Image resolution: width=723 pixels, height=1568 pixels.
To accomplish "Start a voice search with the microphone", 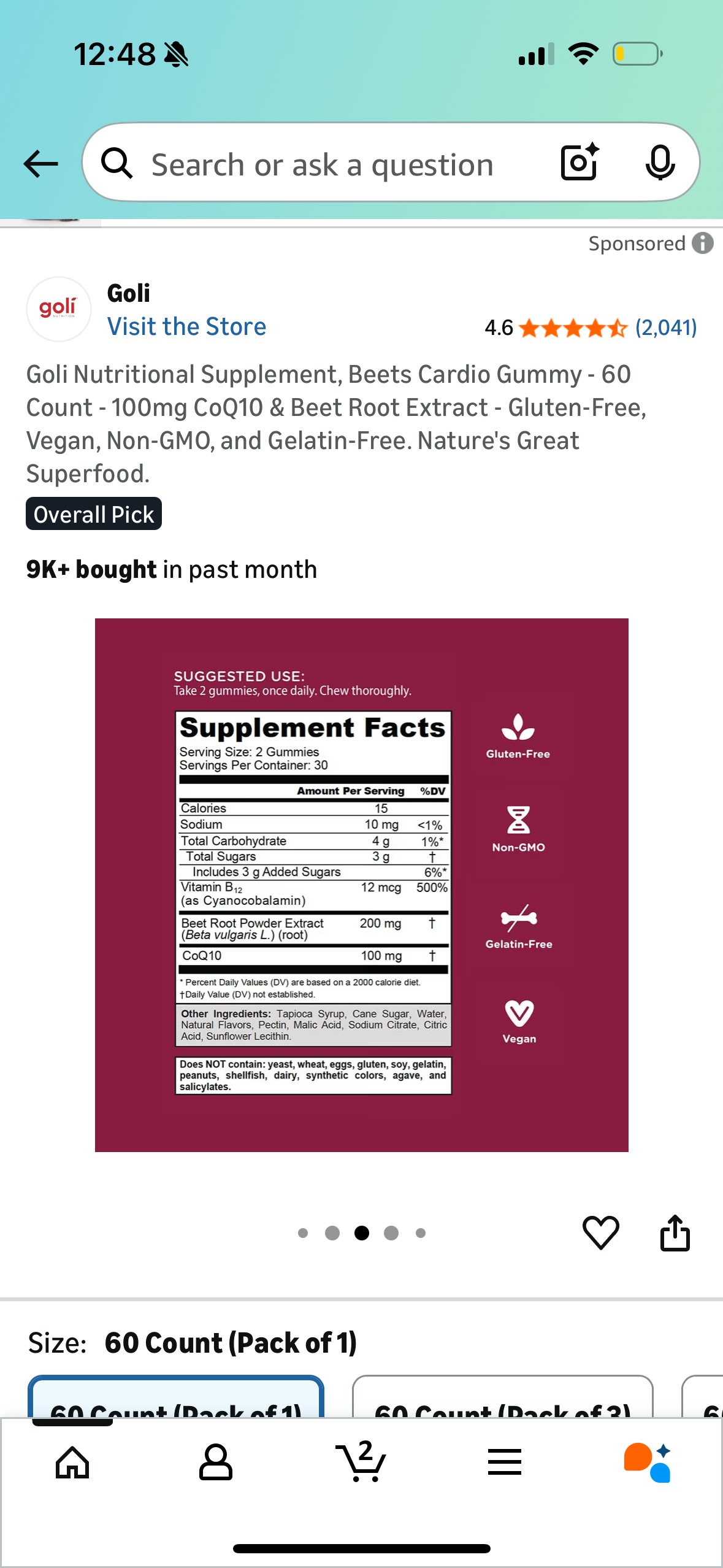I will tap(659, 163).
